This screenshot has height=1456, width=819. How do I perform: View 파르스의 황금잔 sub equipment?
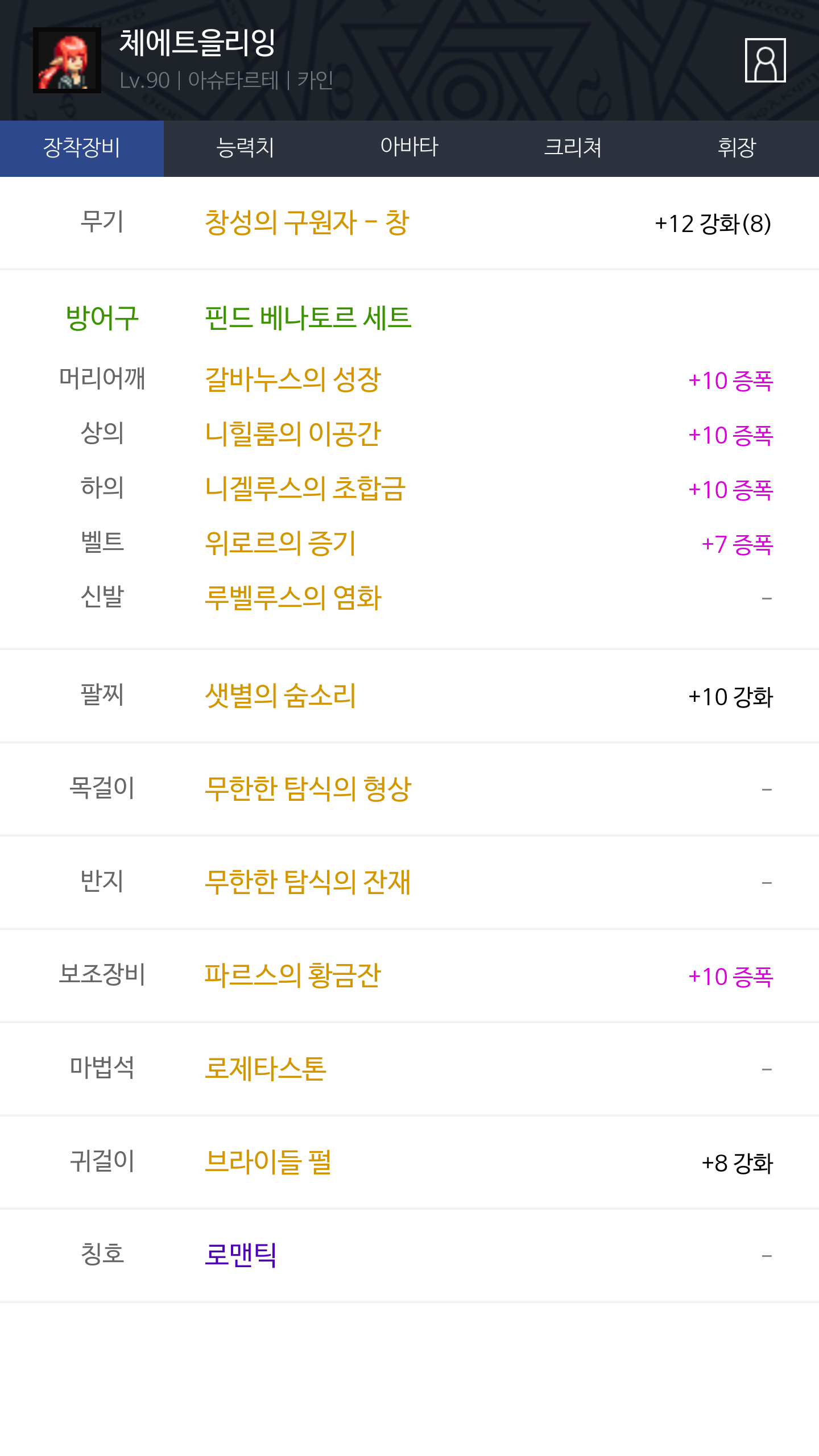(x=292, y=975)
